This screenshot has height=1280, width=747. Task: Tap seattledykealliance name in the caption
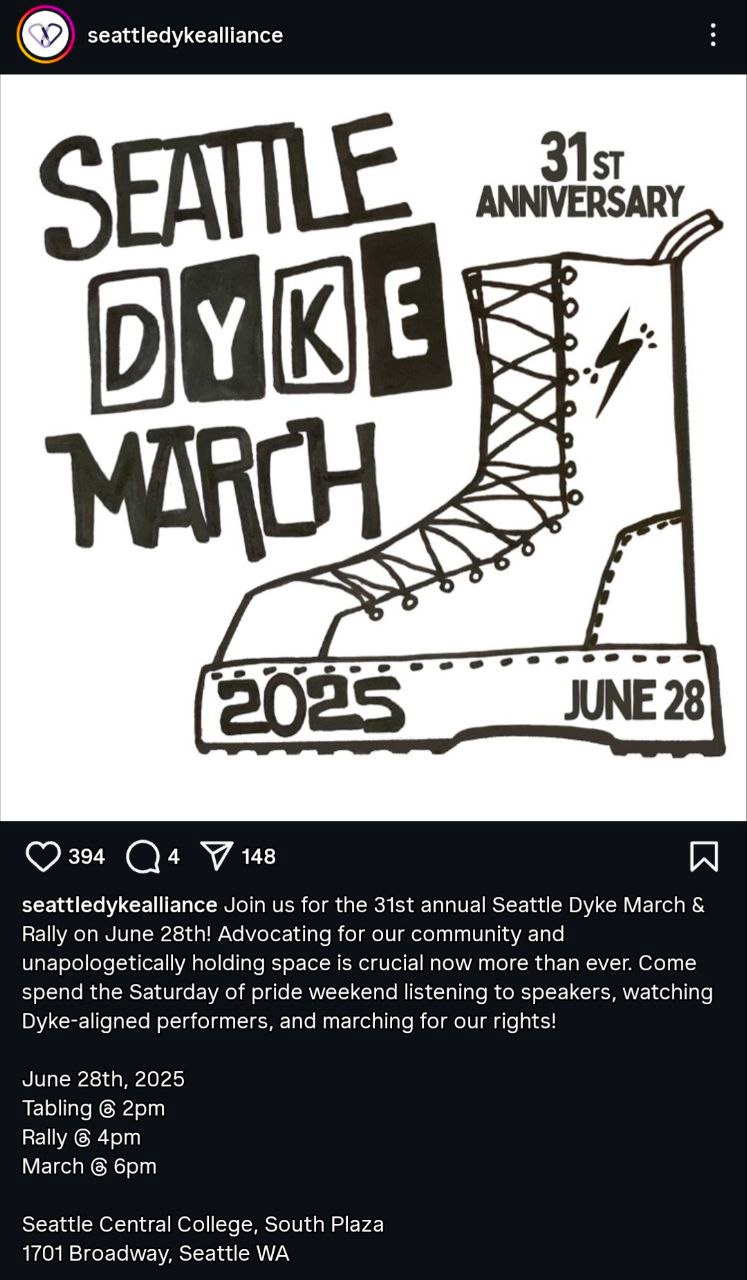click(119, 905)
